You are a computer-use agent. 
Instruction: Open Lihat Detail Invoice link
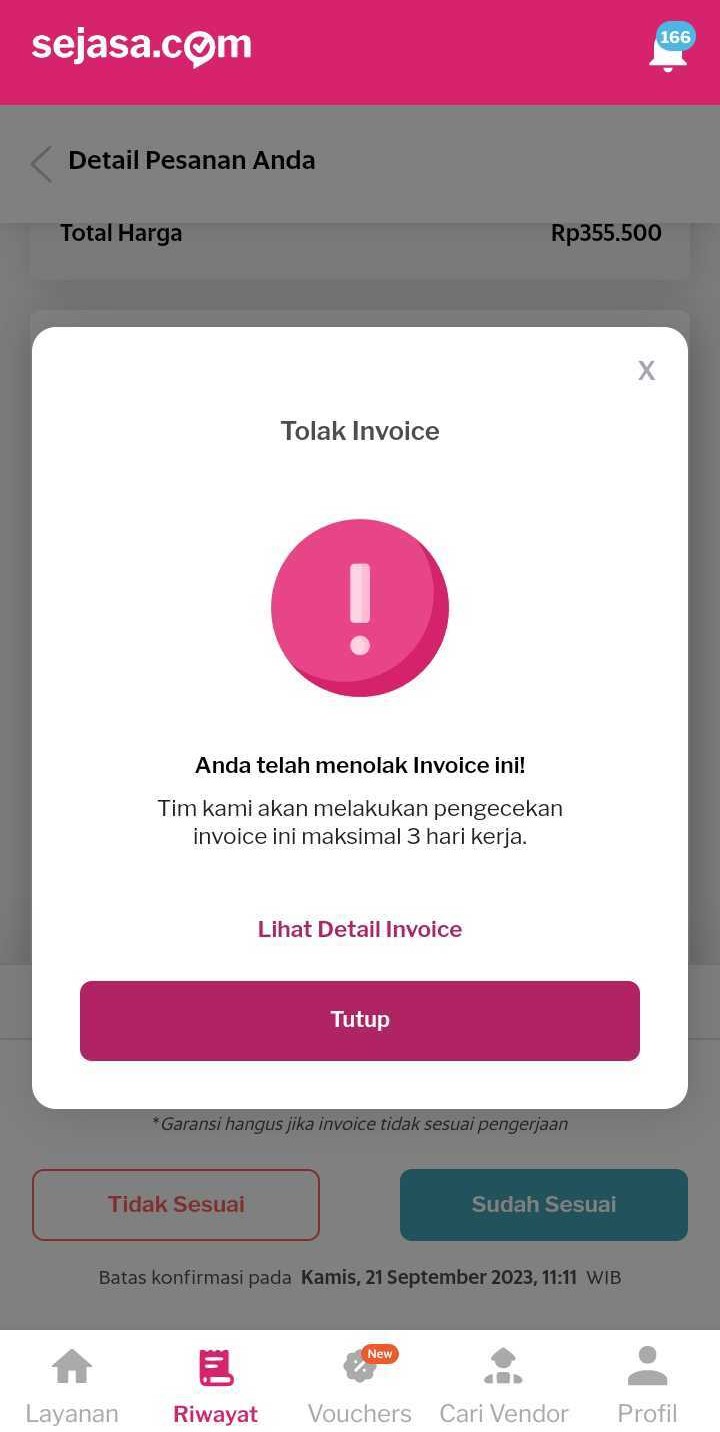click(360, 929)
